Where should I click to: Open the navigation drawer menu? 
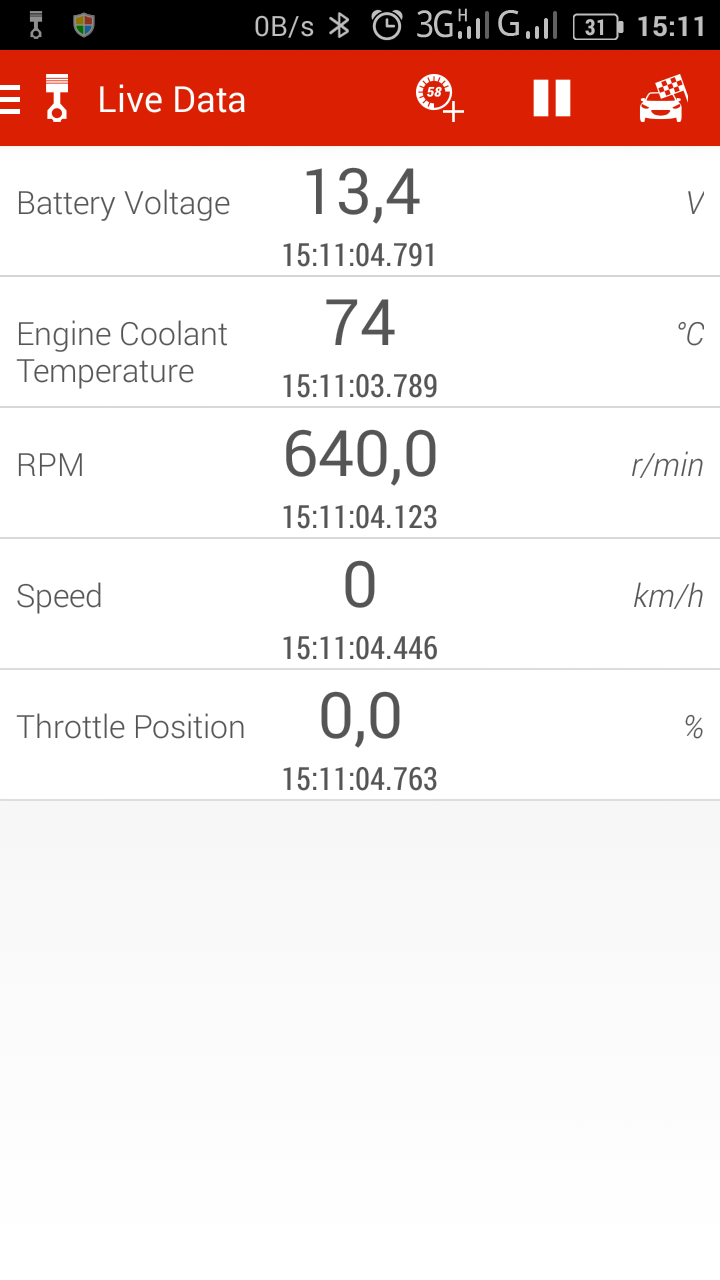tap(11, 99)
